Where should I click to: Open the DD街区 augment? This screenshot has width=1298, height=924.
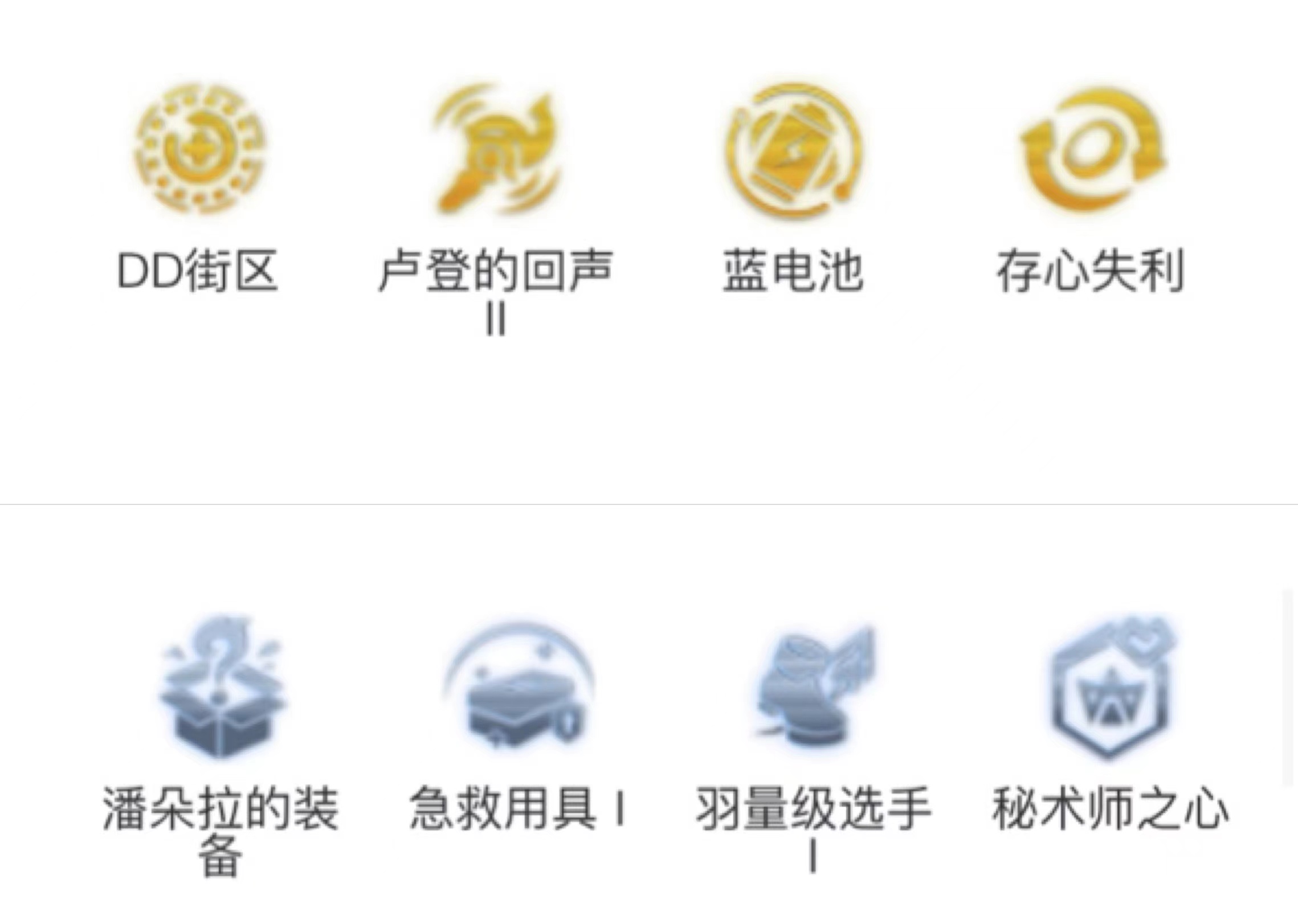click(199, 149)
